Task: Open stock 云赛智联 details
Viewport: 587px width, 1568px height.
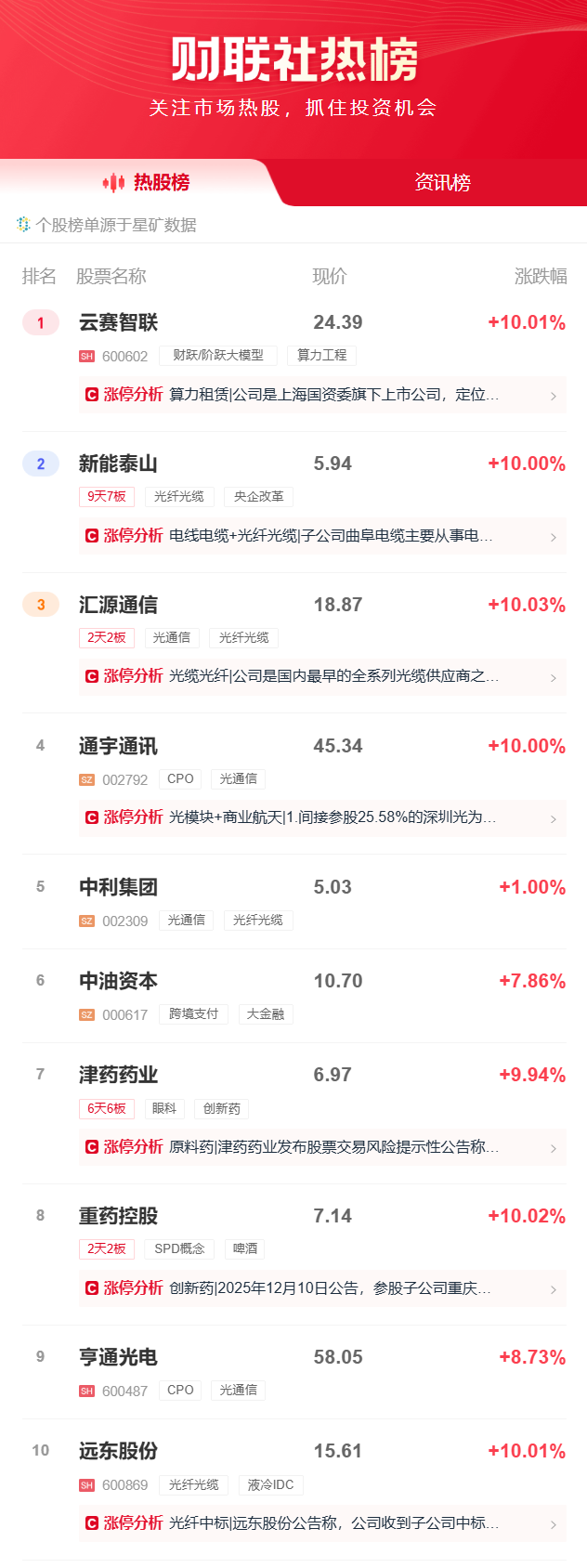Action: 119,322
